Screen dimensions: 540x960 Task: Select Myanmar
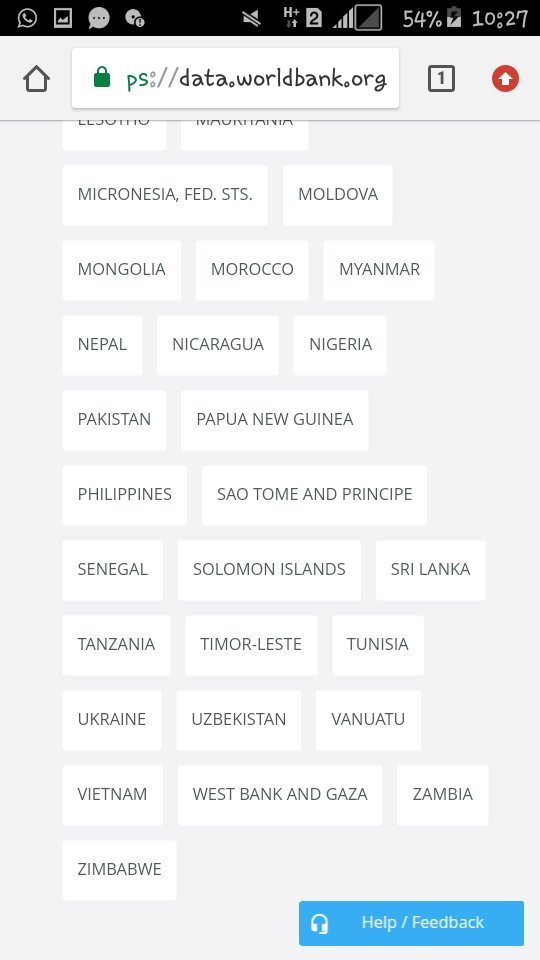[379, 270]
